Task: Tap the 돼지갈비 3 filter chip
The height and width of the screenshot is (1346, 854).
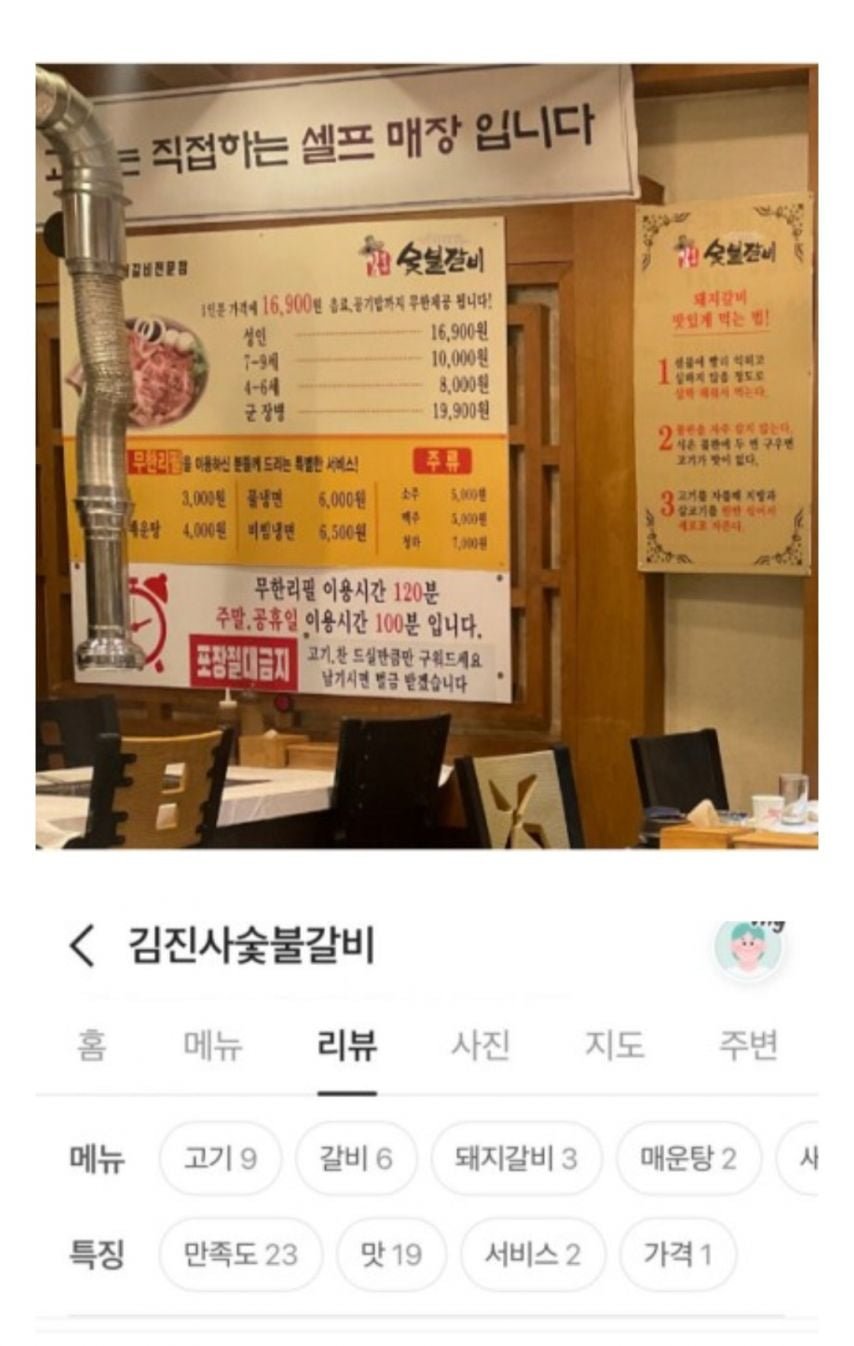Action: tap(516, 1159)
